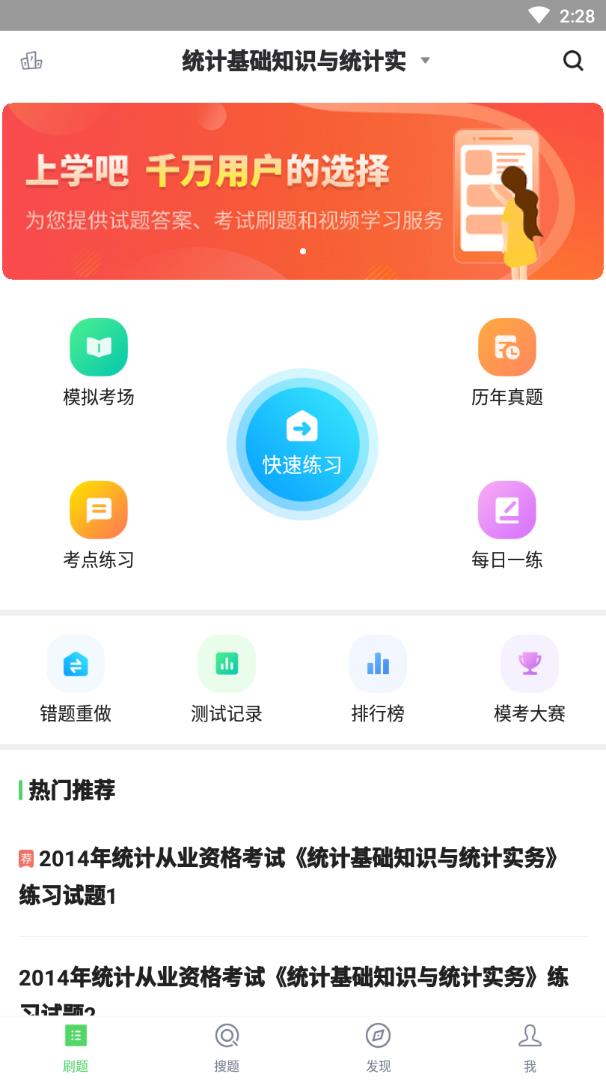Open 模考大赛 mock contest

coord(529,679)
